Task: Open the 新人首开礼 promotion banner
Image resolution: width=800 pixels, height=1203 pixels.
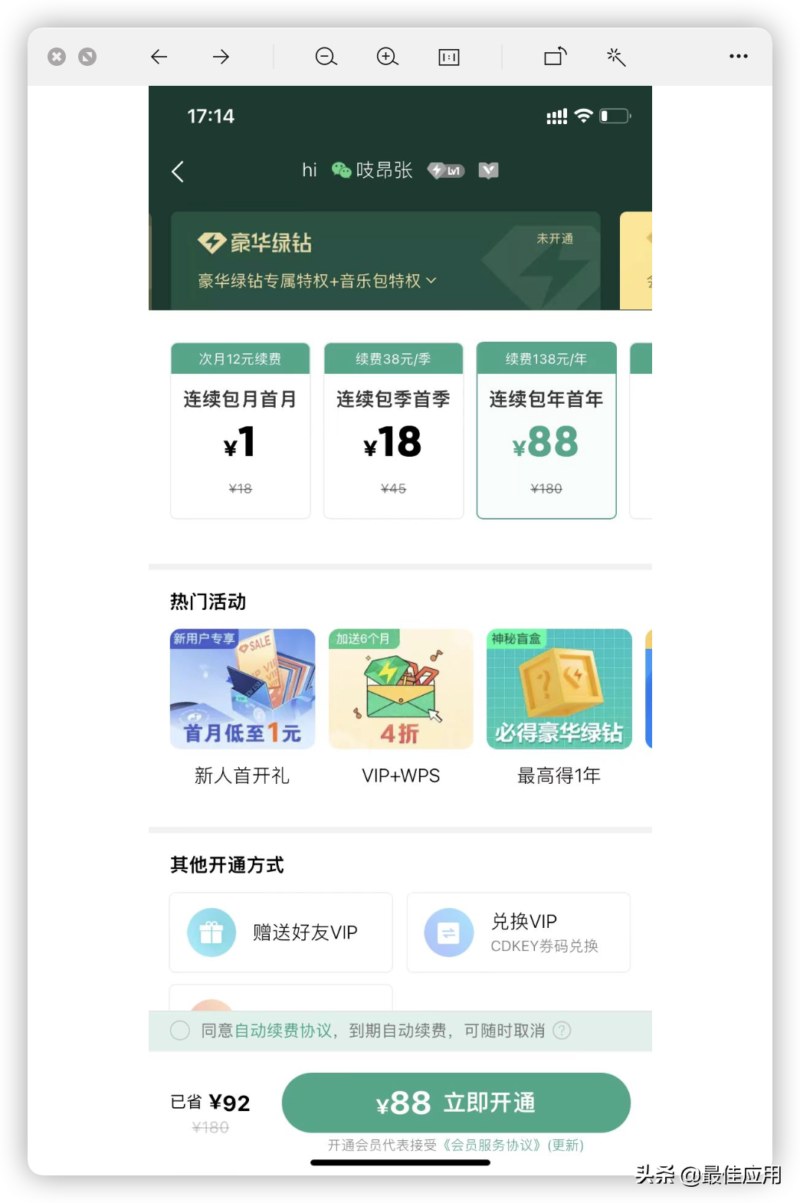Action: [241, 688]
